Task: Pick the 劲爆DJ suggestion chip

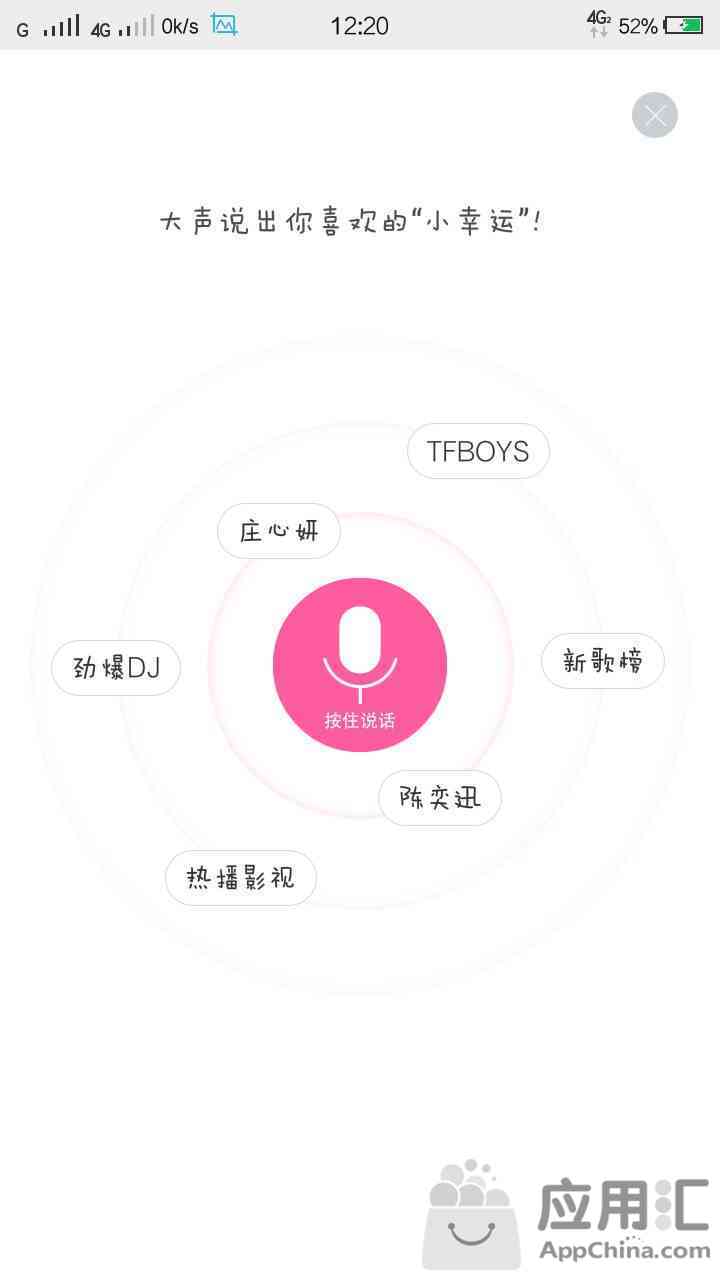Action: coord(116,668)
